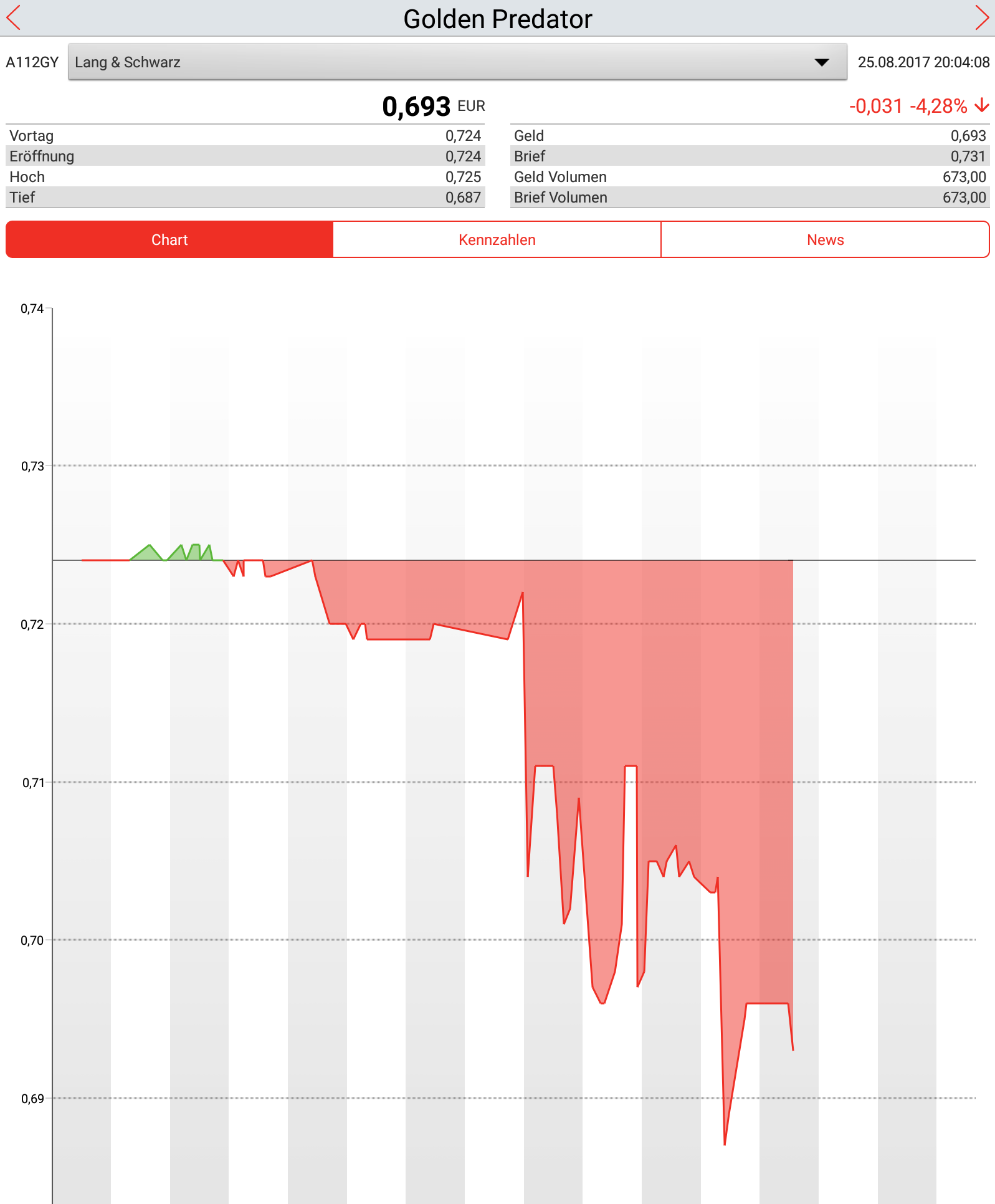995x1204 pixels.
Task: Select the Chart tab
Action: pos(169,240)
